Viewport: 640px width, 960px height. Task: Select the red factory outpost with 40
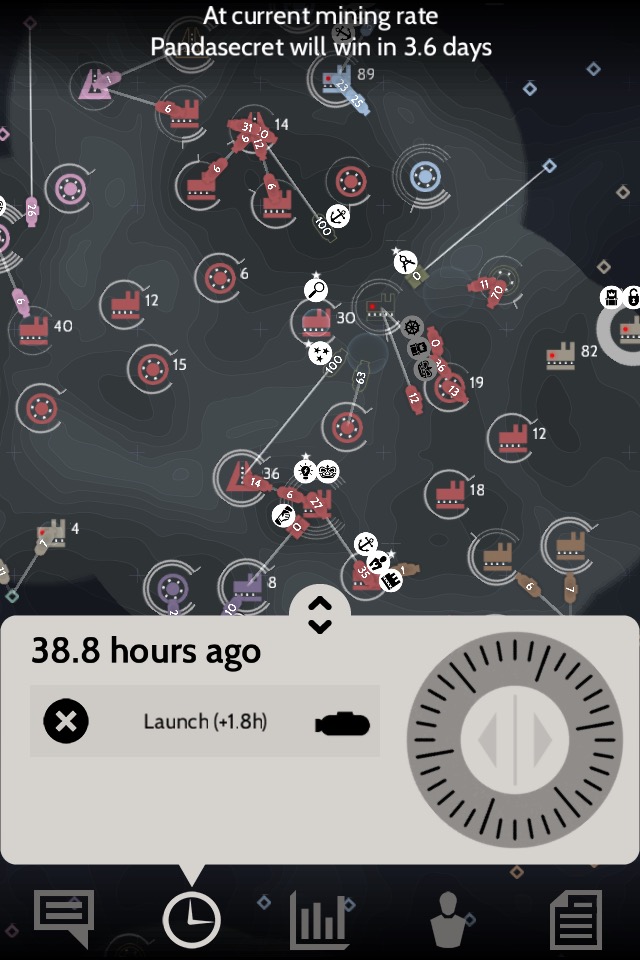click(34, 328)
